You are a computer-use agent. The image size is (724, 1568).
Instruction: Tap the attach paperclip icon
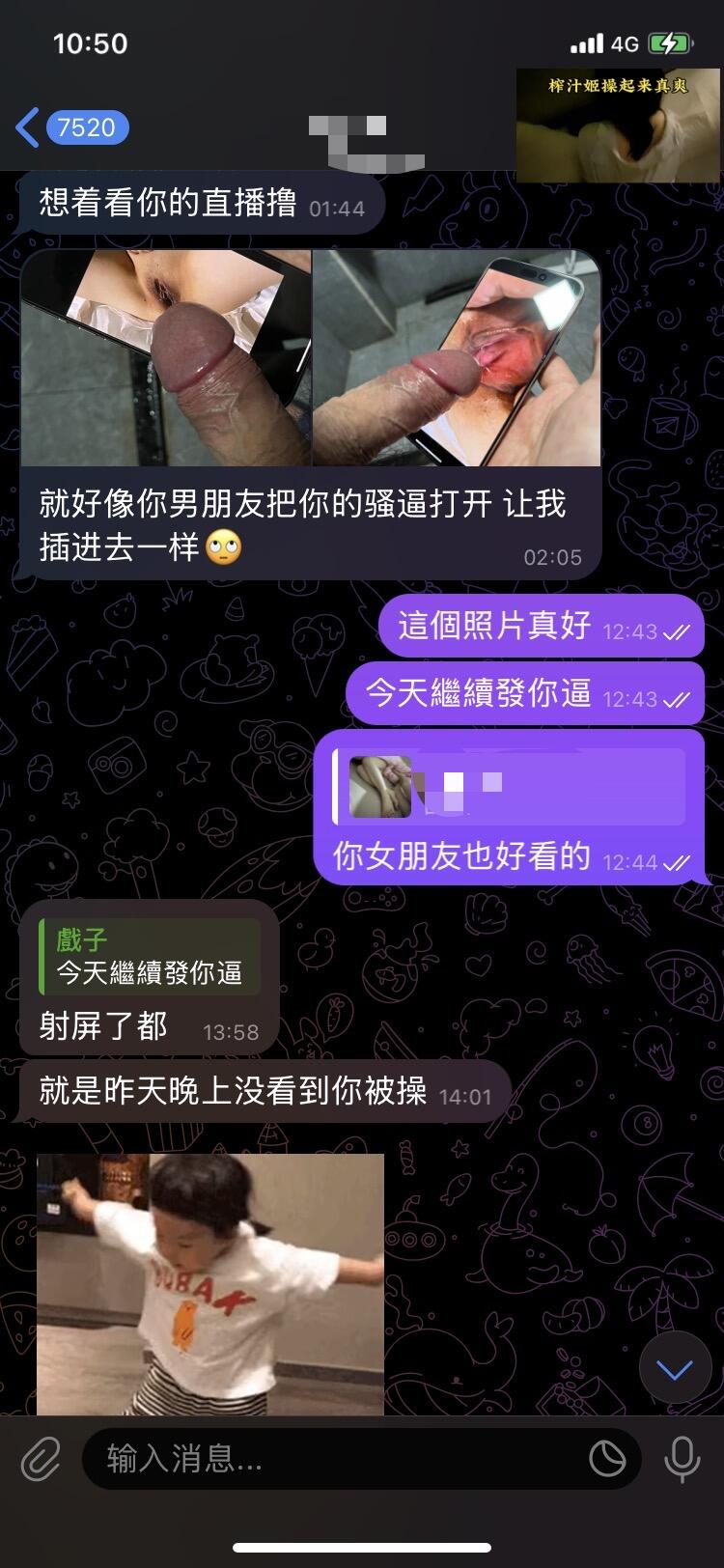pos(41,1459)
